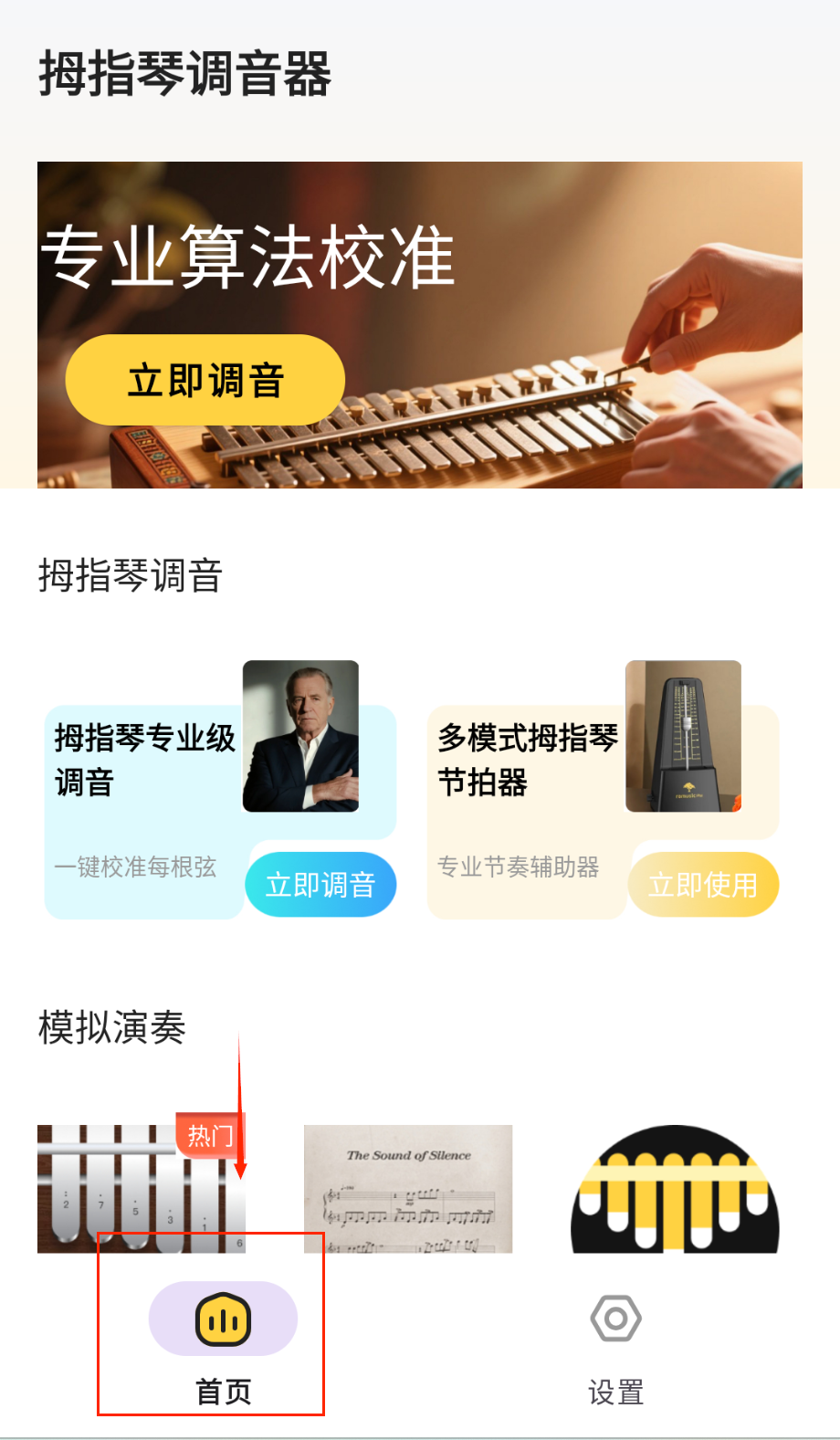Image resolution: width=840 pixels, height=1440 pixels.
Task: Switch to the 首页 tab
Action: [223, 1342]
